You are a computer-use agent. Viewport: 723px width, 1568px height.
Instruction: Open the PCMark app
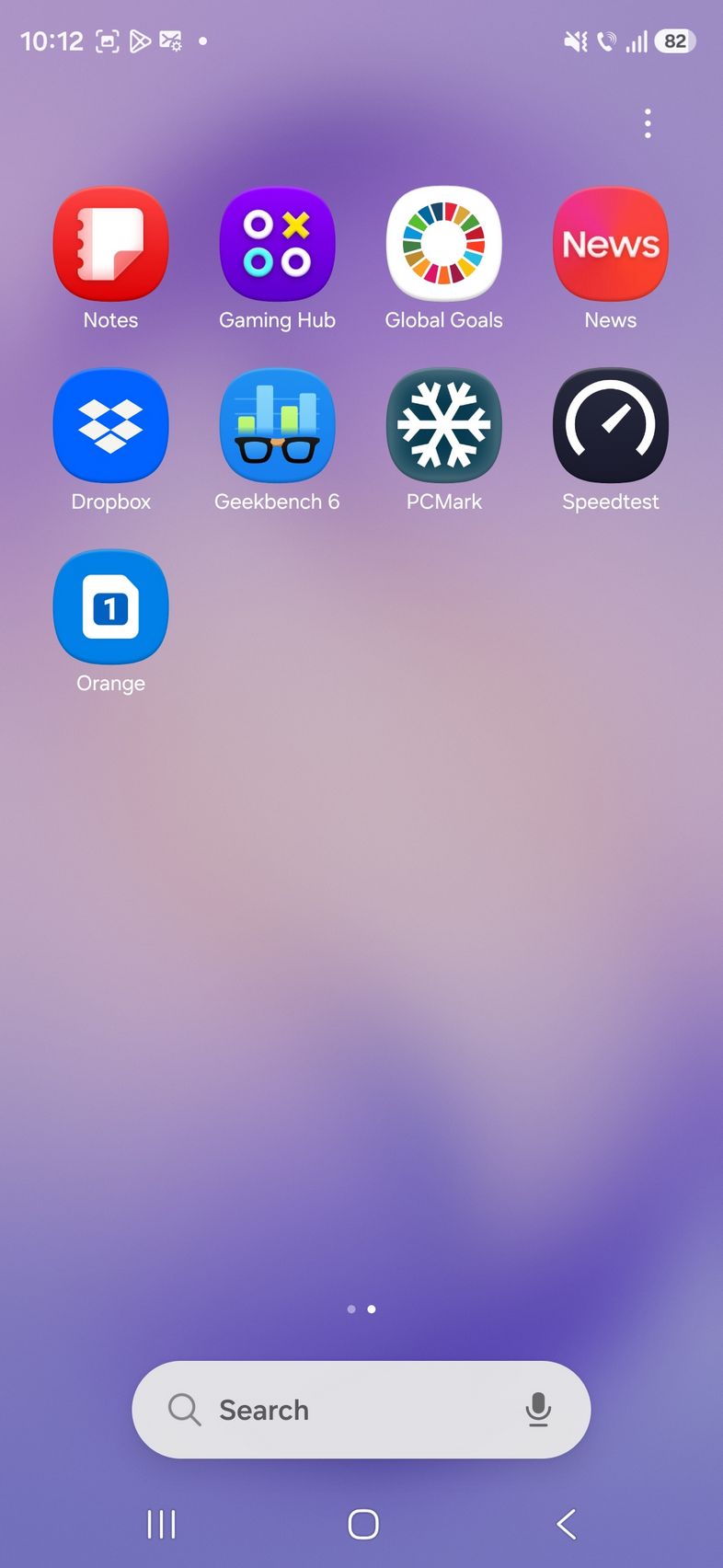(443, 426)
